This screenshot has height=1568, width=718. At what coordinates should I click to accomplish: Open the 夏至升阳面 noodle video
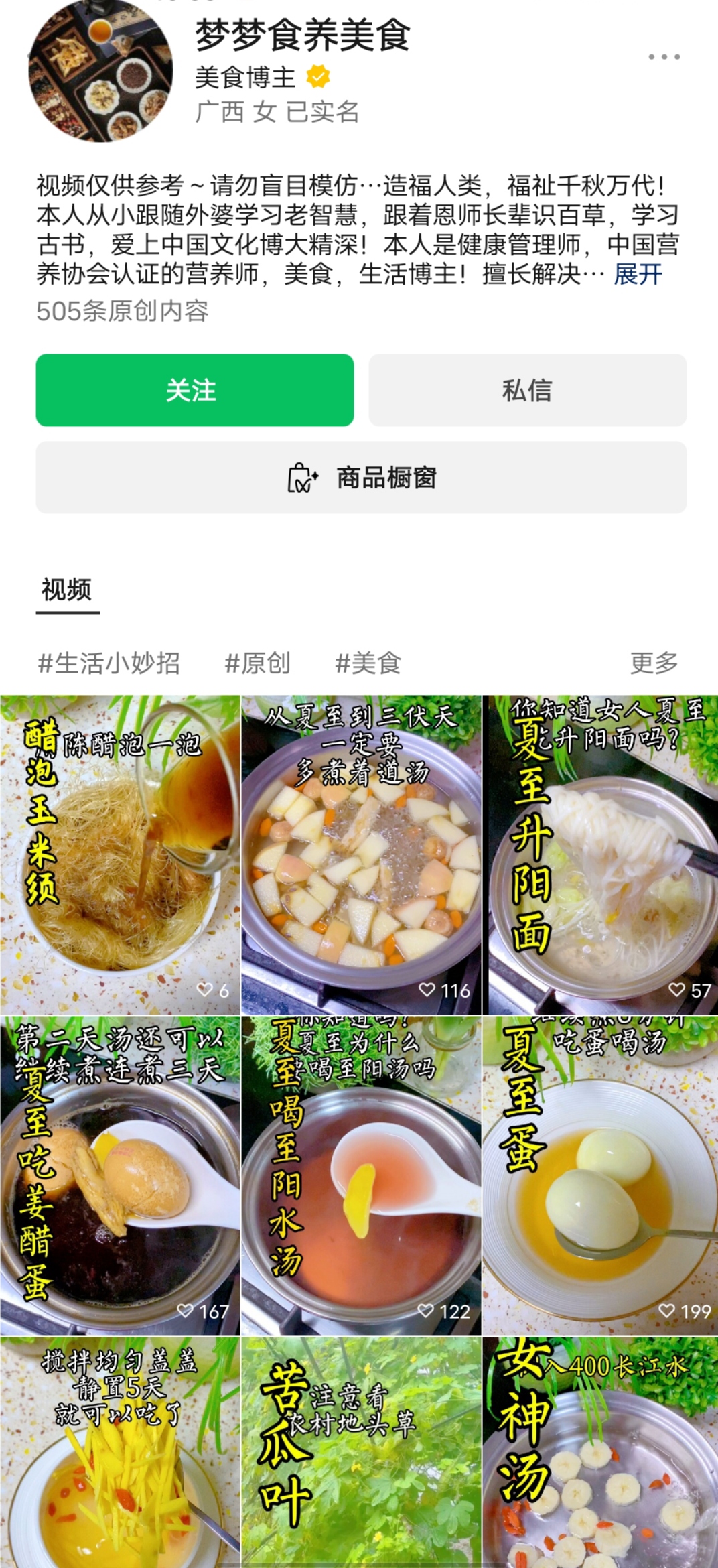(x=601, y=854)
